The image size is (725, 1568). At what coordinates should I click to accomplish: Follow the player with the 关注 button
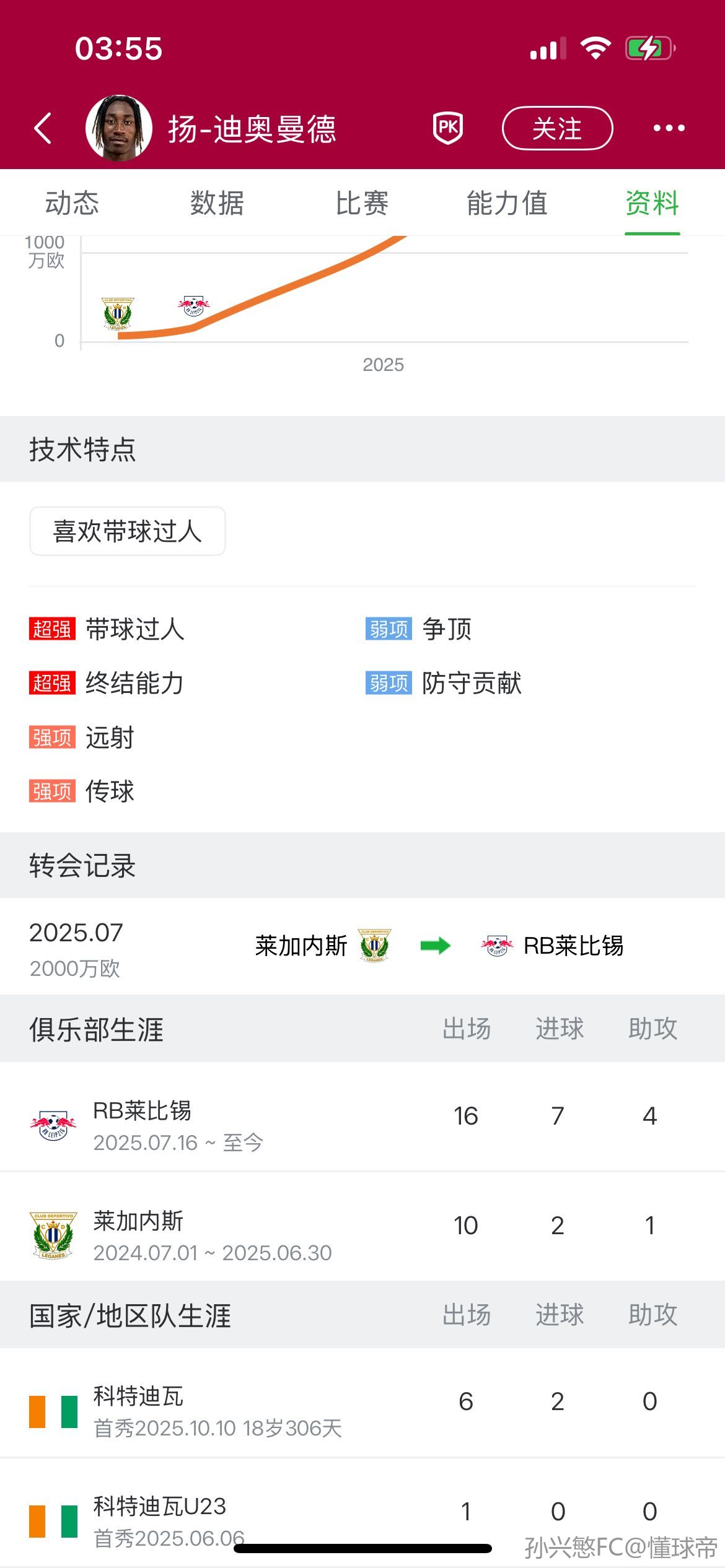(x=556, y=128)
